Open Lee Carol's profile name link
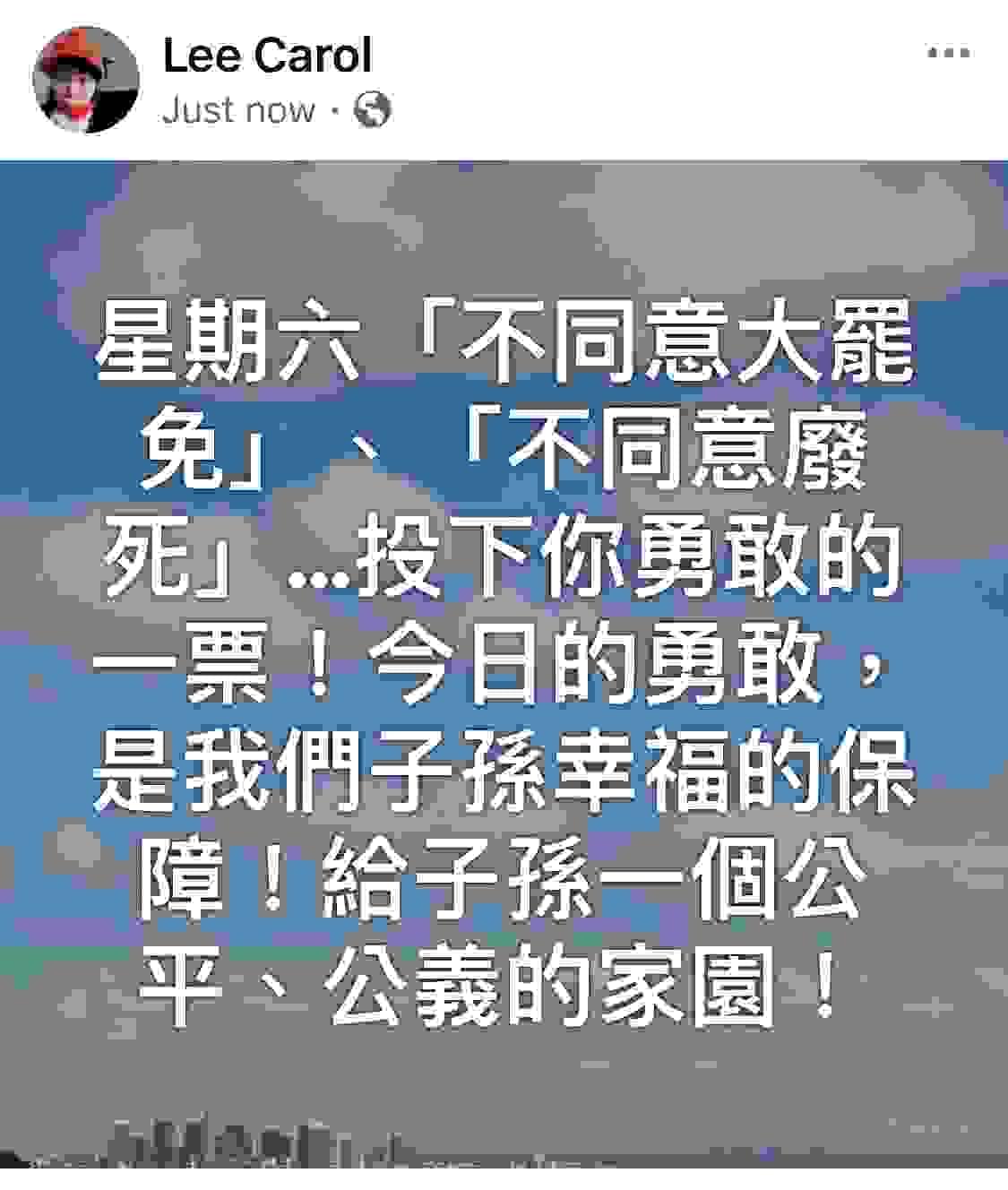The image size is (1008, 1190). [x=266, y=56]
